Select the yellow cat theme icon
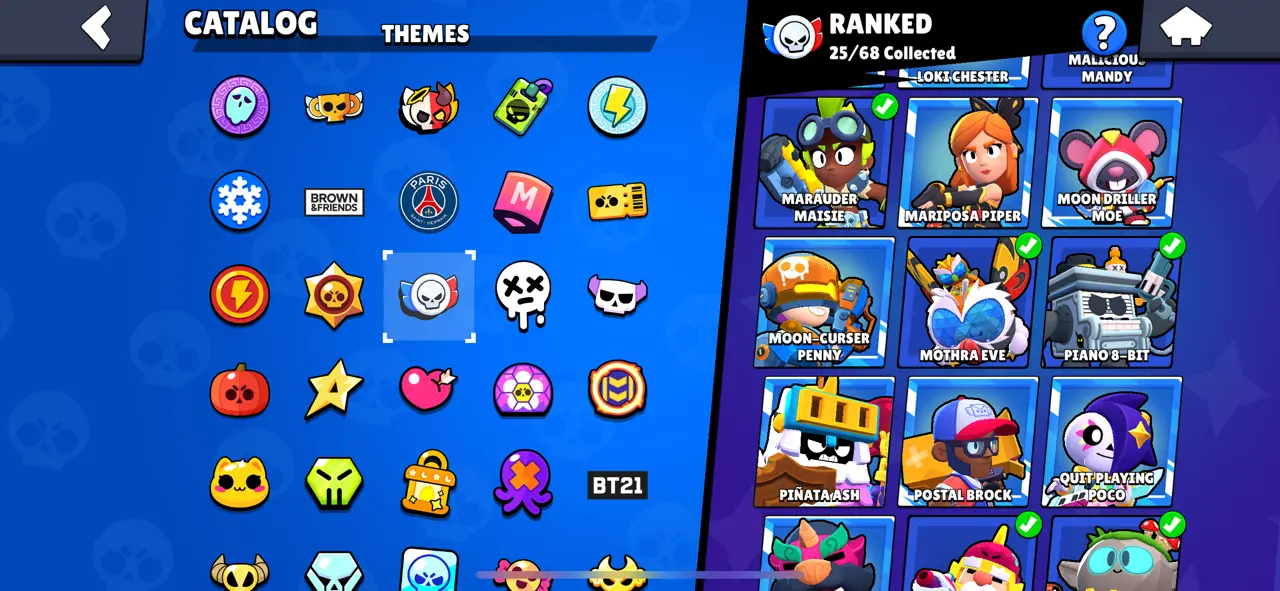The width and height of the screenshot is (1280, 591). (x=240, y=483)
